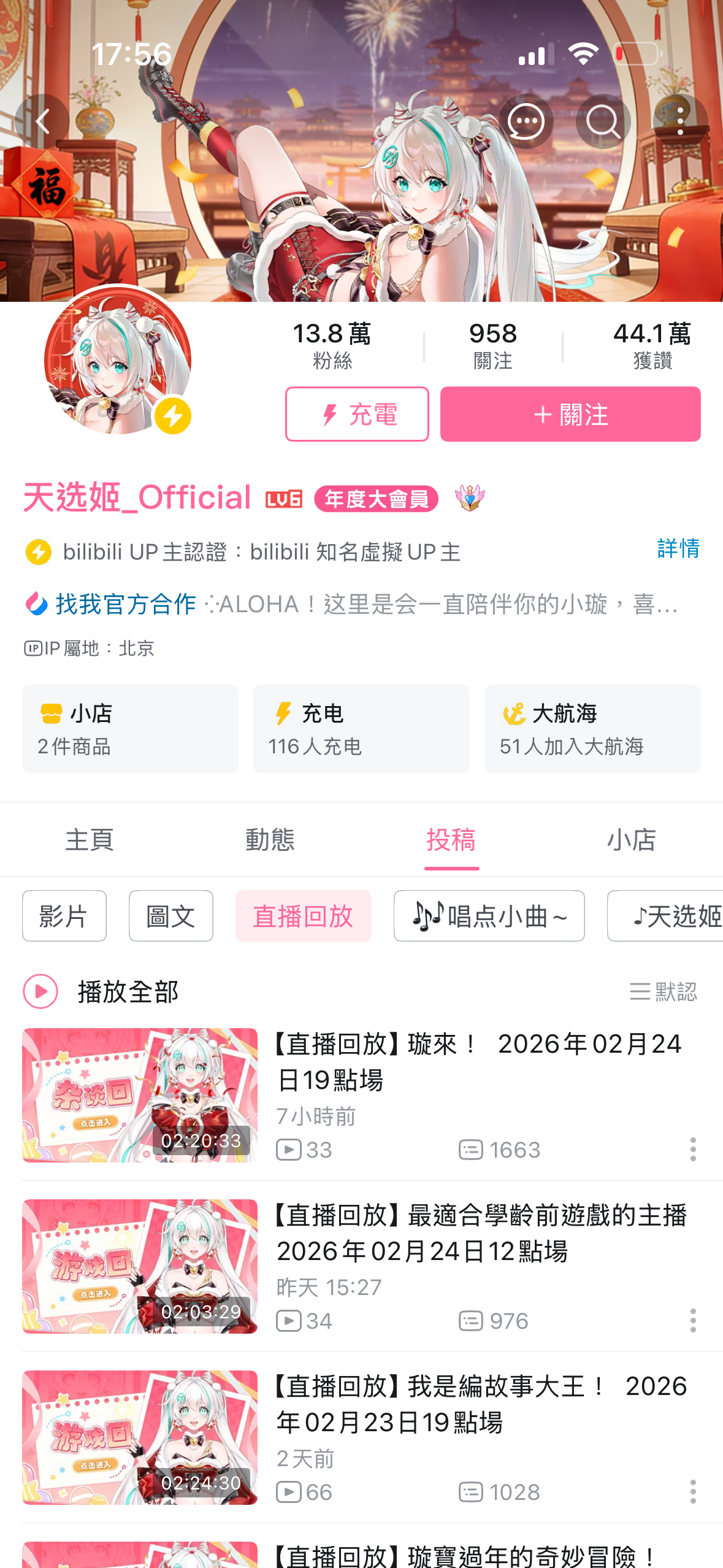Change sort order via 默認
Screen dimensions: 723x1568
[664, 991]
